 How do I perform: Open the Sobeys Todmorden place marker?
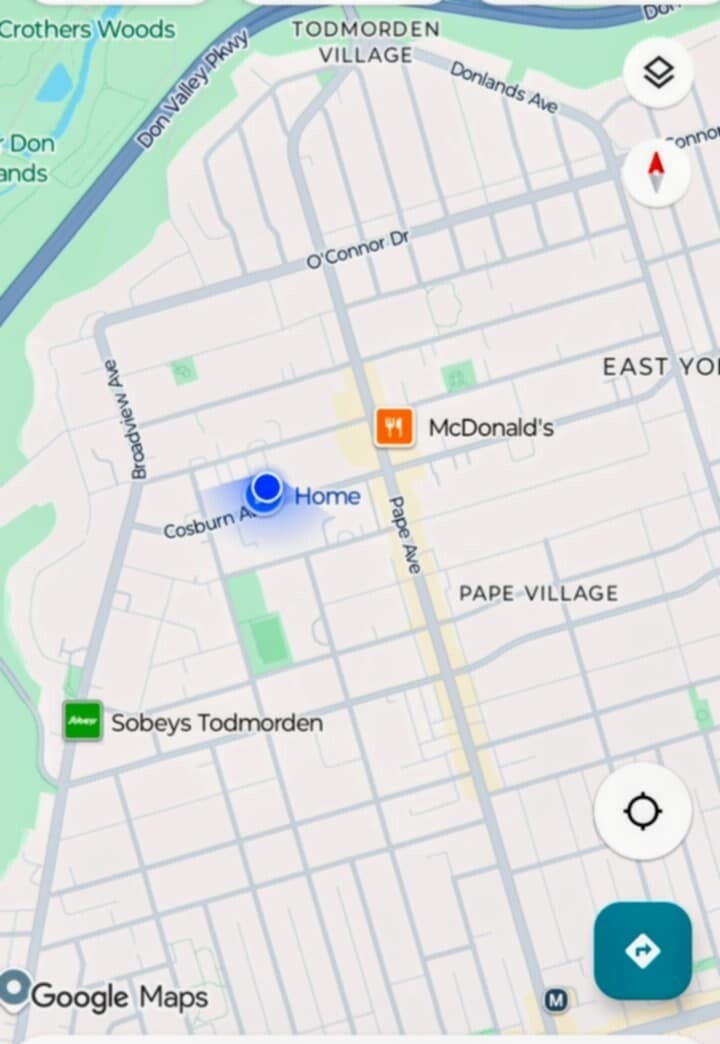tap(83, 721)
